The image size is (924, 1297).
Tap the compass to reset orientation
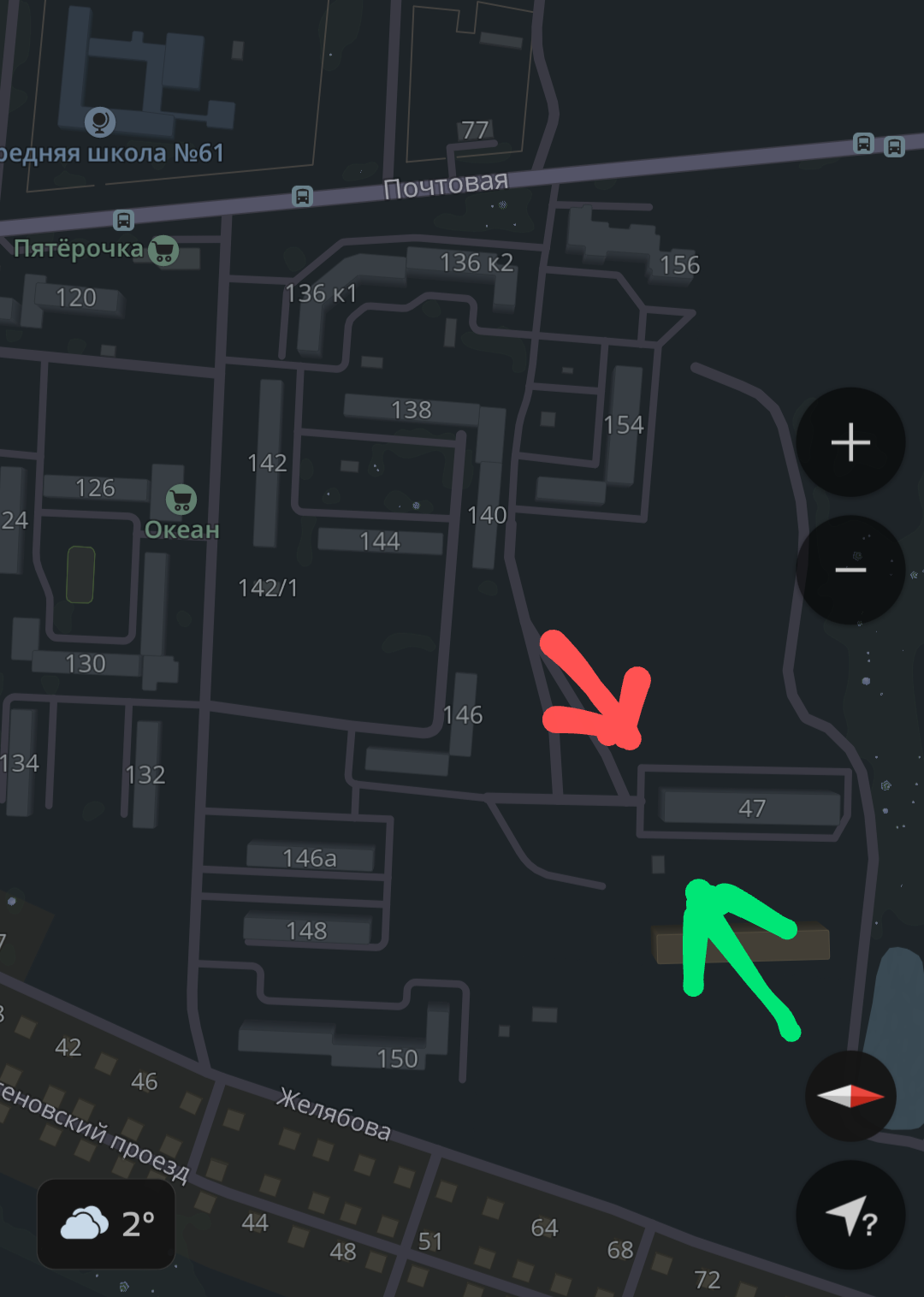(x=850, y=1096)
